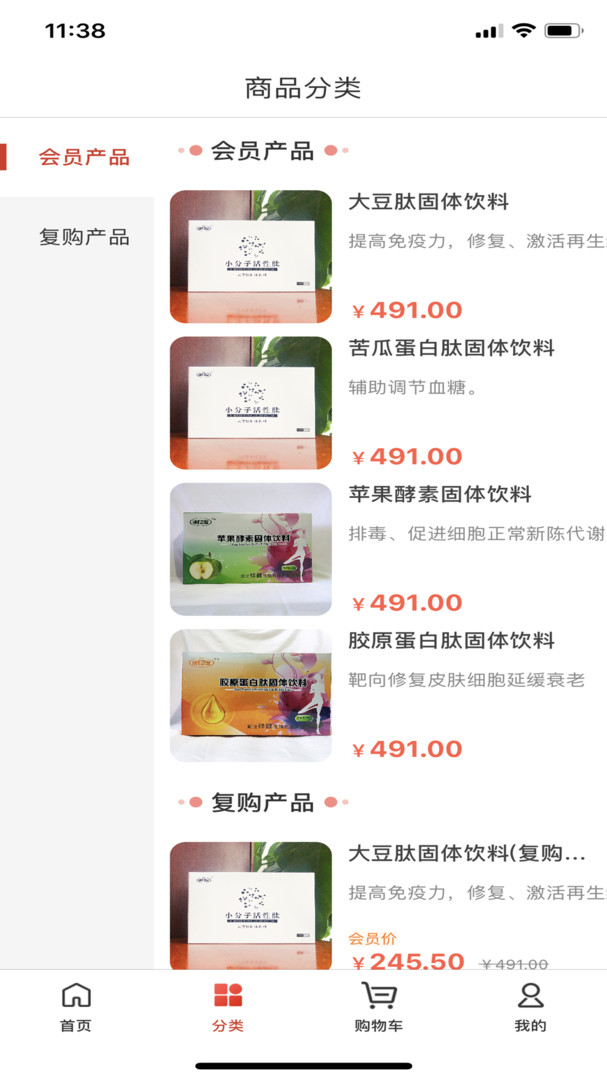Screen dimensions: 607x1080
Task: Select the 会员产品 category in sidebar
Action: coord(84,157)
